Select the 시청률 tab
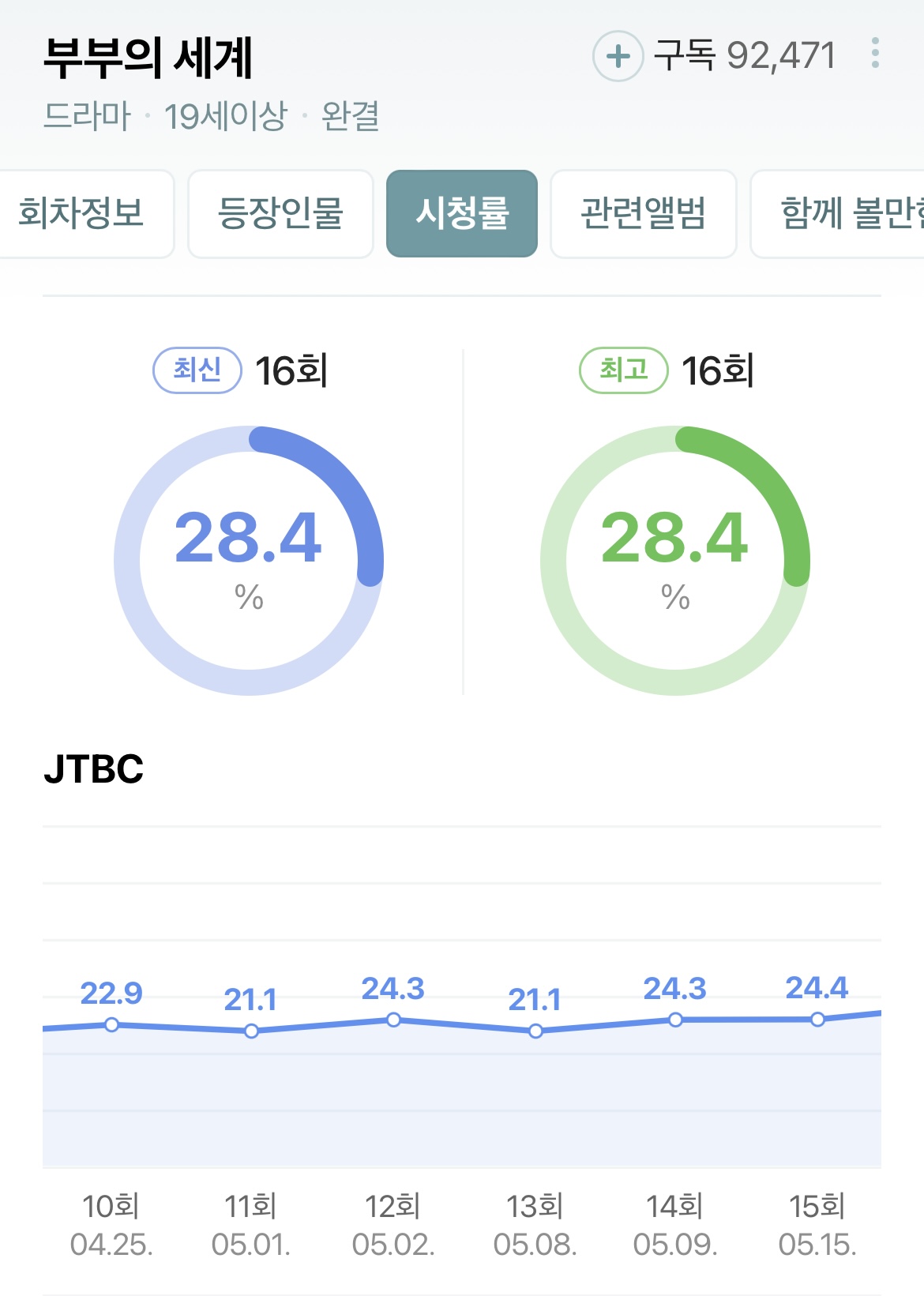 click(463, 213)
